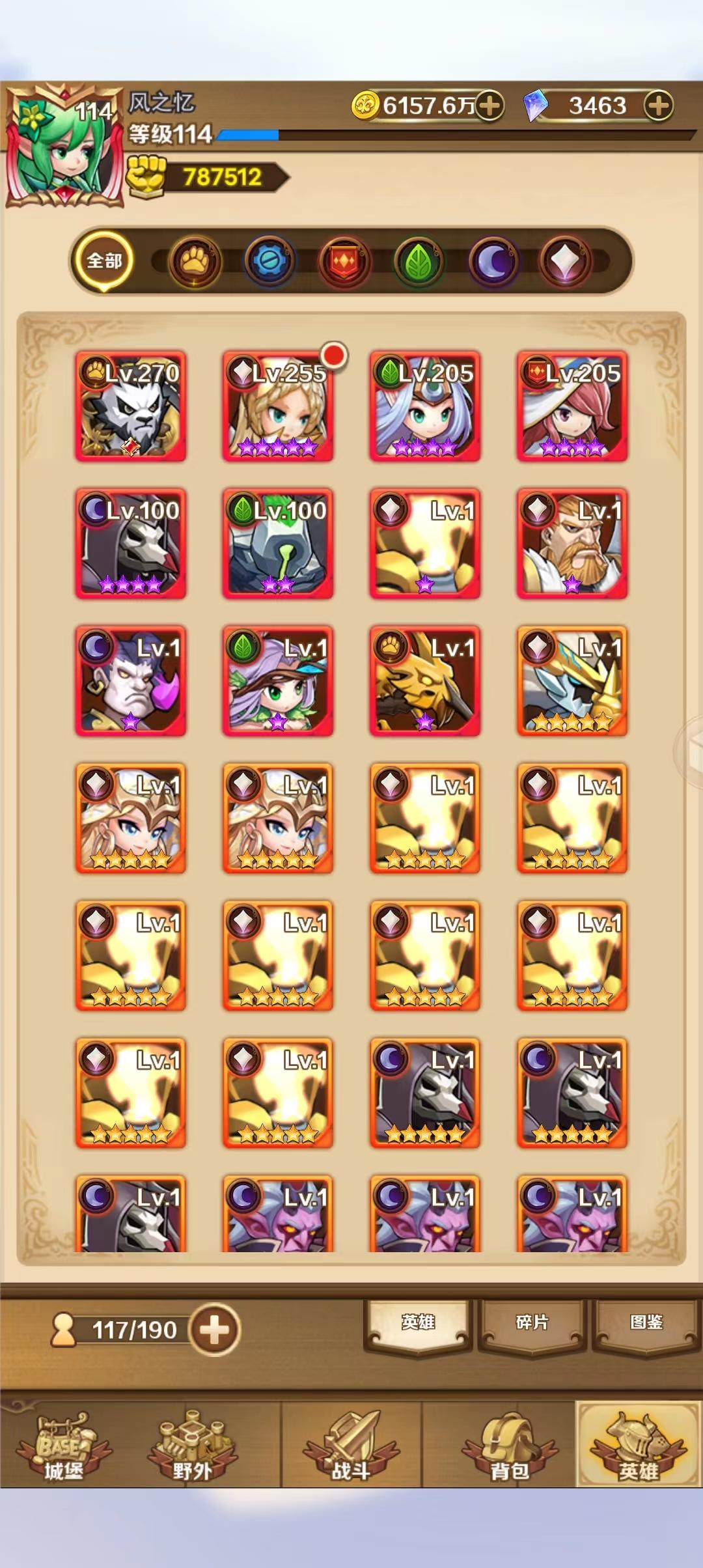This screenshot has height=1568, width=703.
Task: Select the 全部 all-heroes filter
Action: click(x=104, y=261)
